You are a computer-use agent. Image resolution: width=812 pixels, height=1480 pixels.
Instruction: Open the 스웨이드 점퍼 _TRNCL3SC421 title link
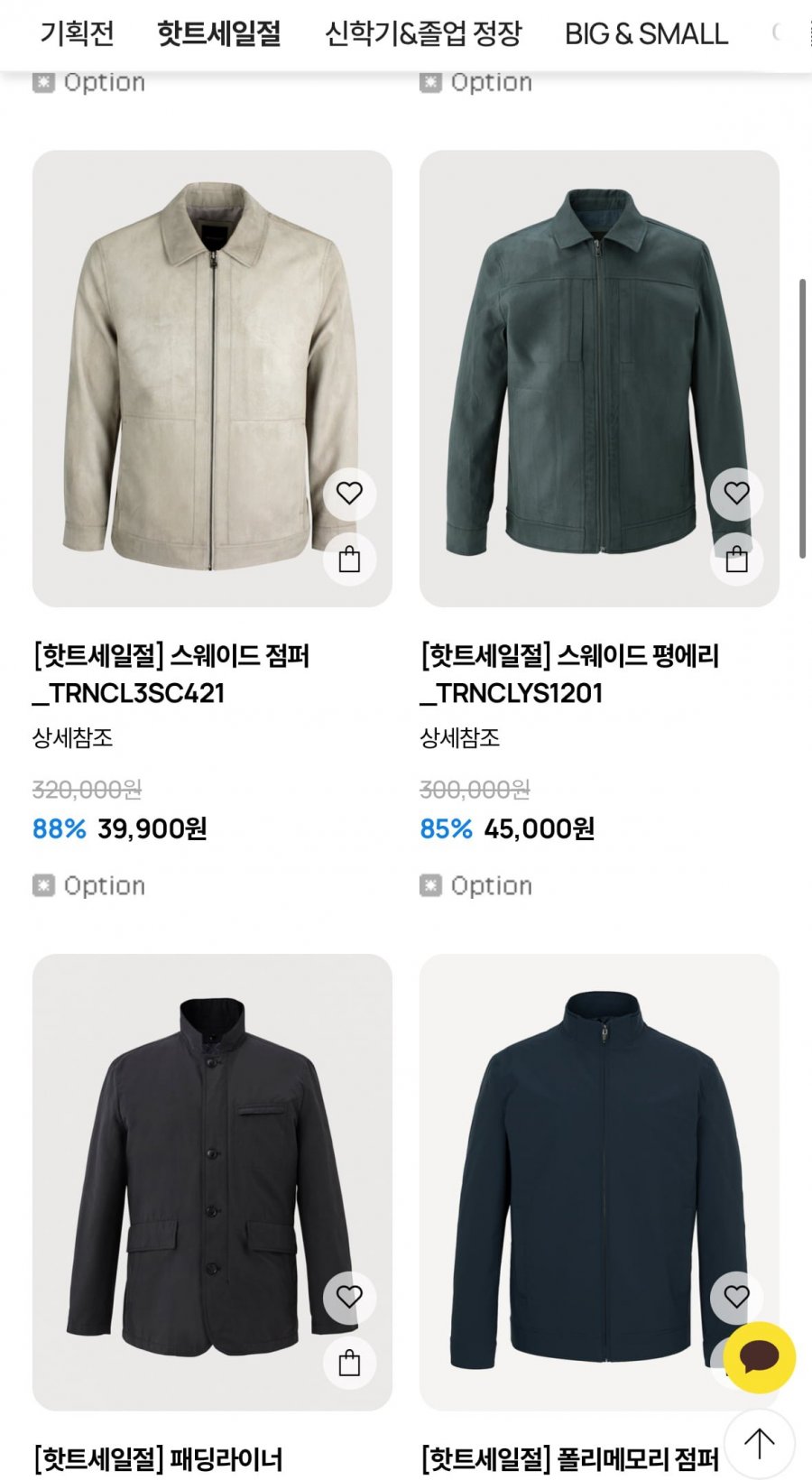coord(171,673)
